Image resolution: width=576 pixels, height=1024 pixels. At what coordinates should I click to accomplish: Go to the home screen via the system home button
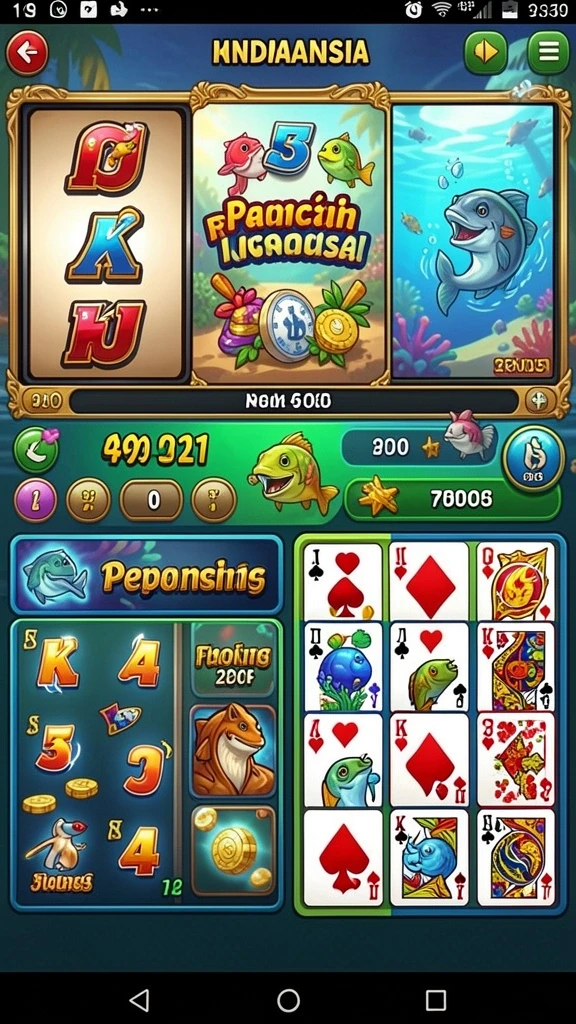click(288, 999)
